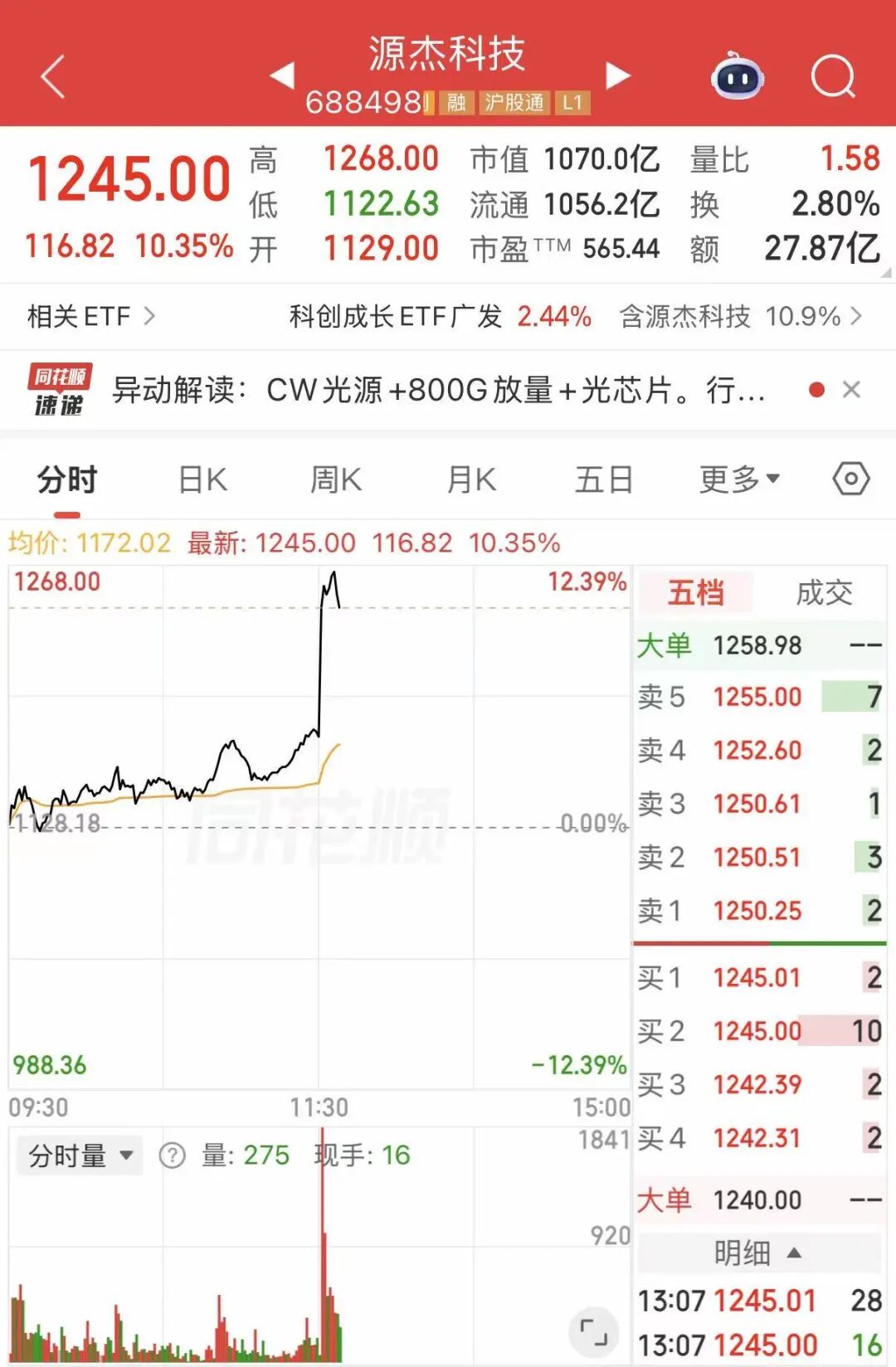The width and height of the screenshot is (896, 1367).
Task: Switch to the 五日 chart
Action: (x=604, y=480)
